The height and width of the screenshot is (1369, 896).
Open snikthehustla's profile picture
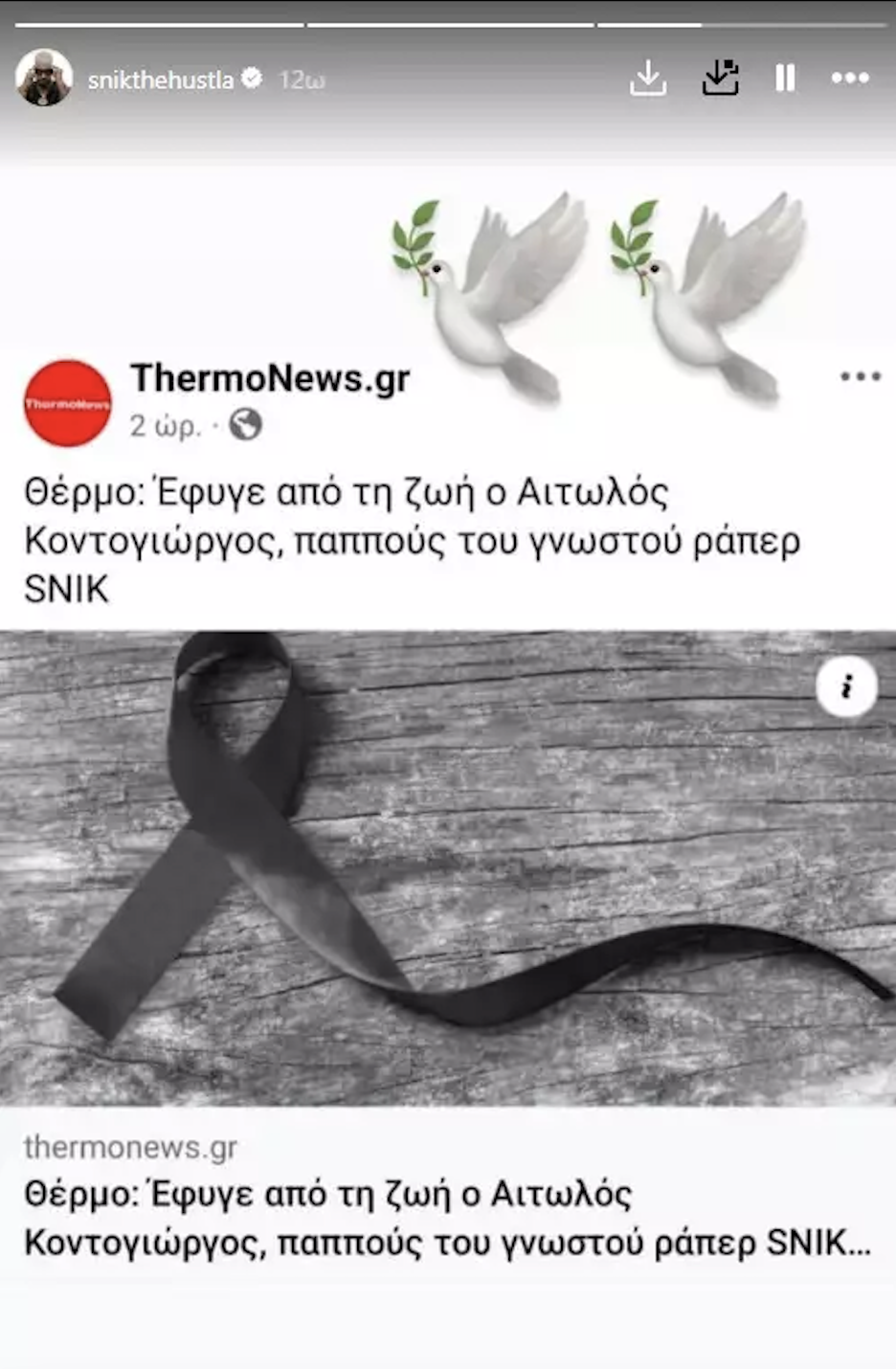[44, 78]
